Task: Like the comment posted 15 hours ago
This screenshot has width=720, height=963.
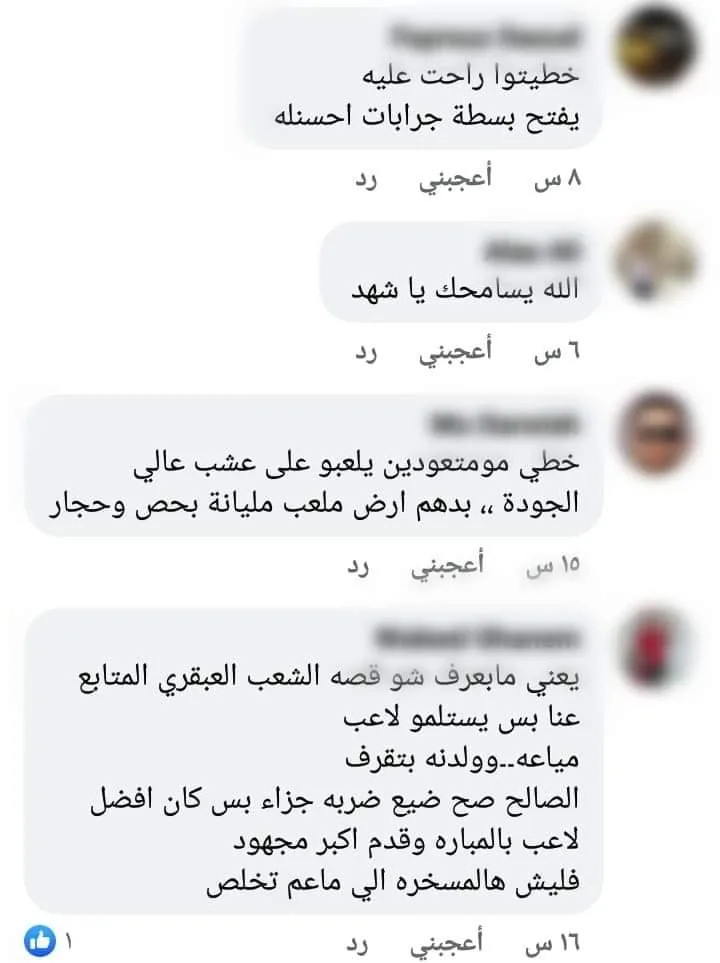Action: coord(447,565)
